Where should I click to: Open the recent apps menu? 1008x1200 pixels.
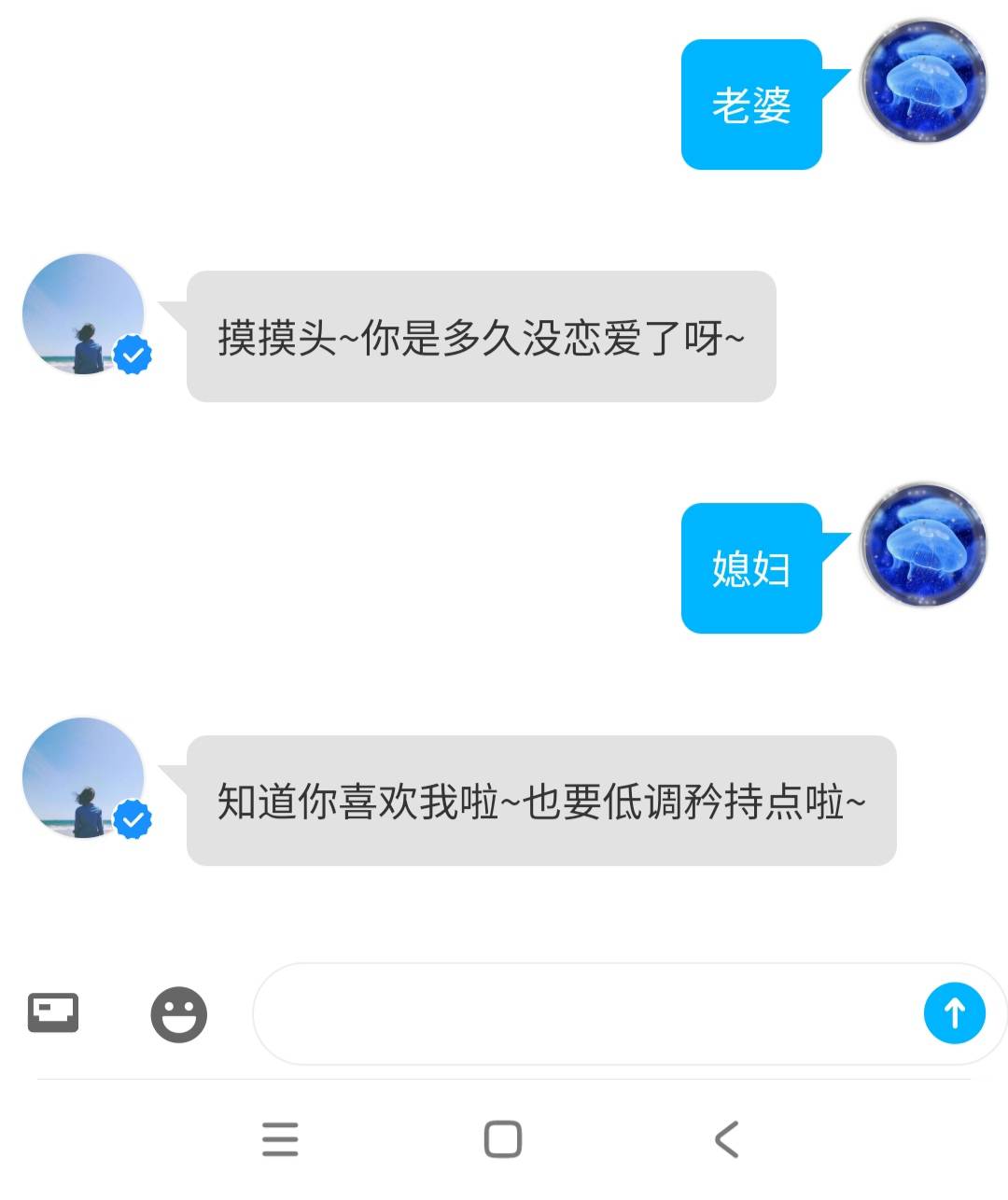[x=280, y=1139]
